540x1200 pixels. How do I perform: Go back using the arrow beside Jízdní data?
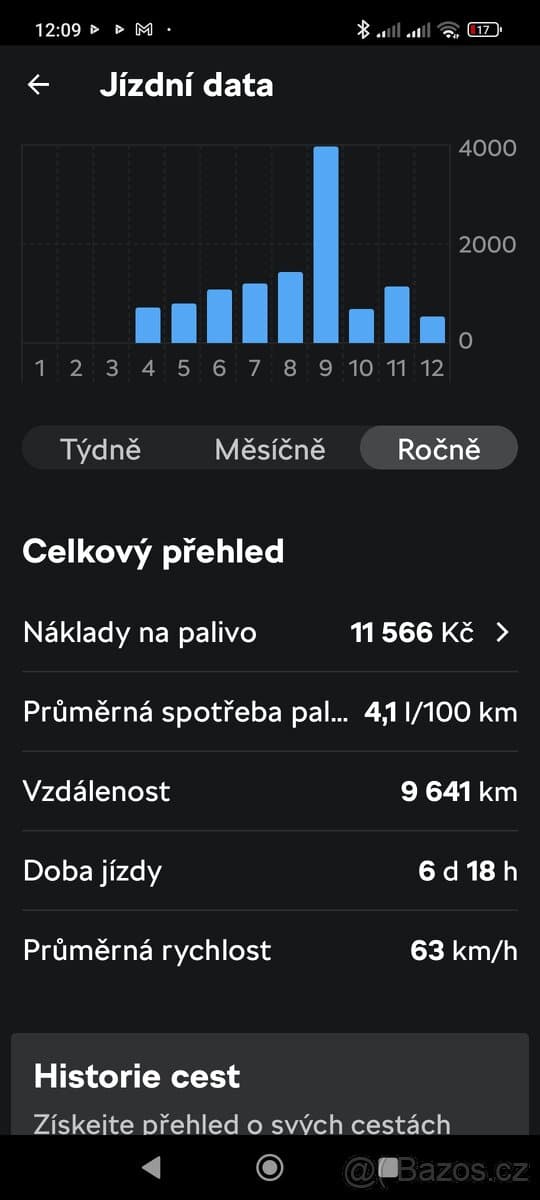(x=38, y=85)
